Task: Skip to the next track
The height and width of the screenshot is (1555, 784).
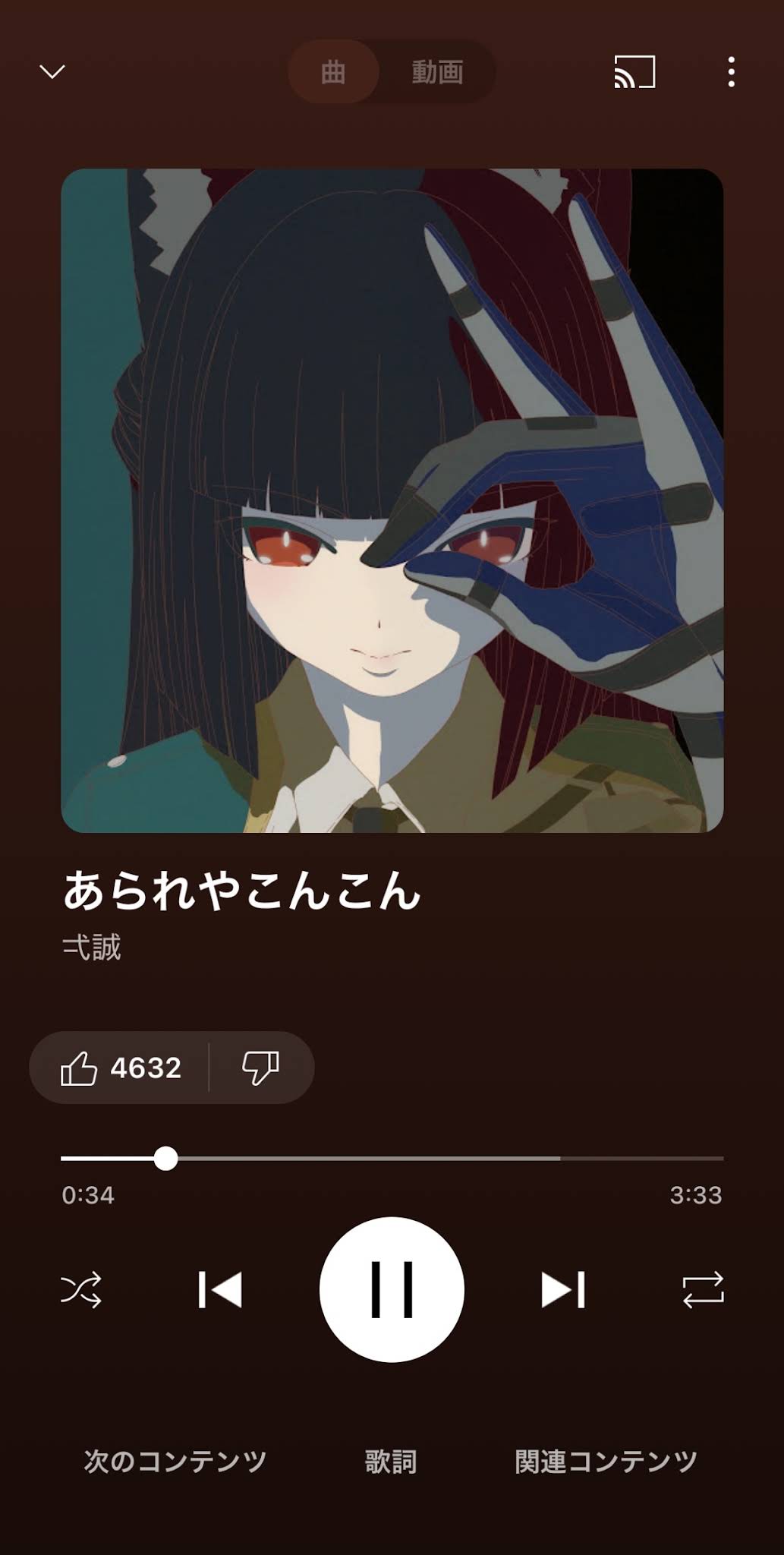Action: (563, 1289)
